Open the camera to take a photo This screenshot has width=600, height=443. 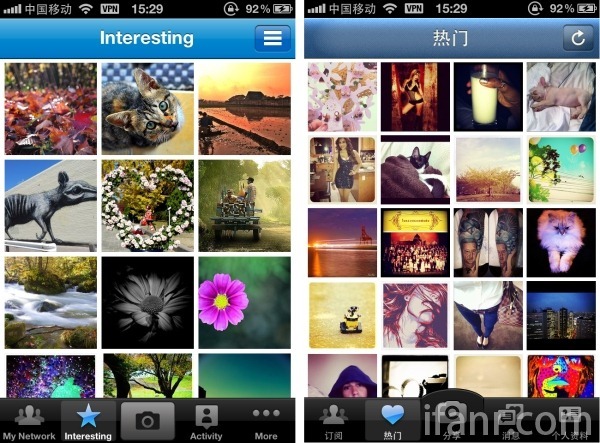pyautogui.click(x=147, y=421)
